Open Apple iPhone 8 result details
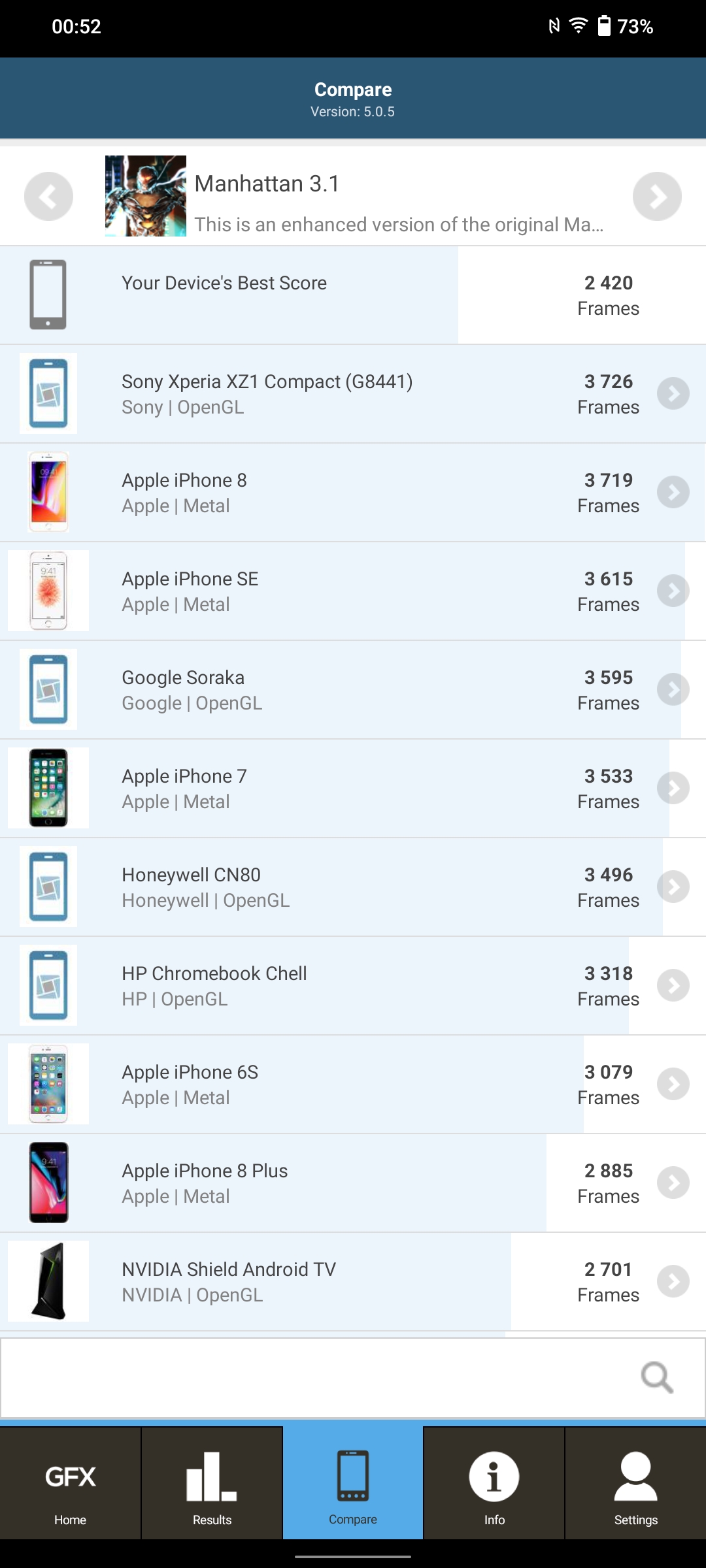Screen dimensions: 706x1568 [x=353, y=493]
